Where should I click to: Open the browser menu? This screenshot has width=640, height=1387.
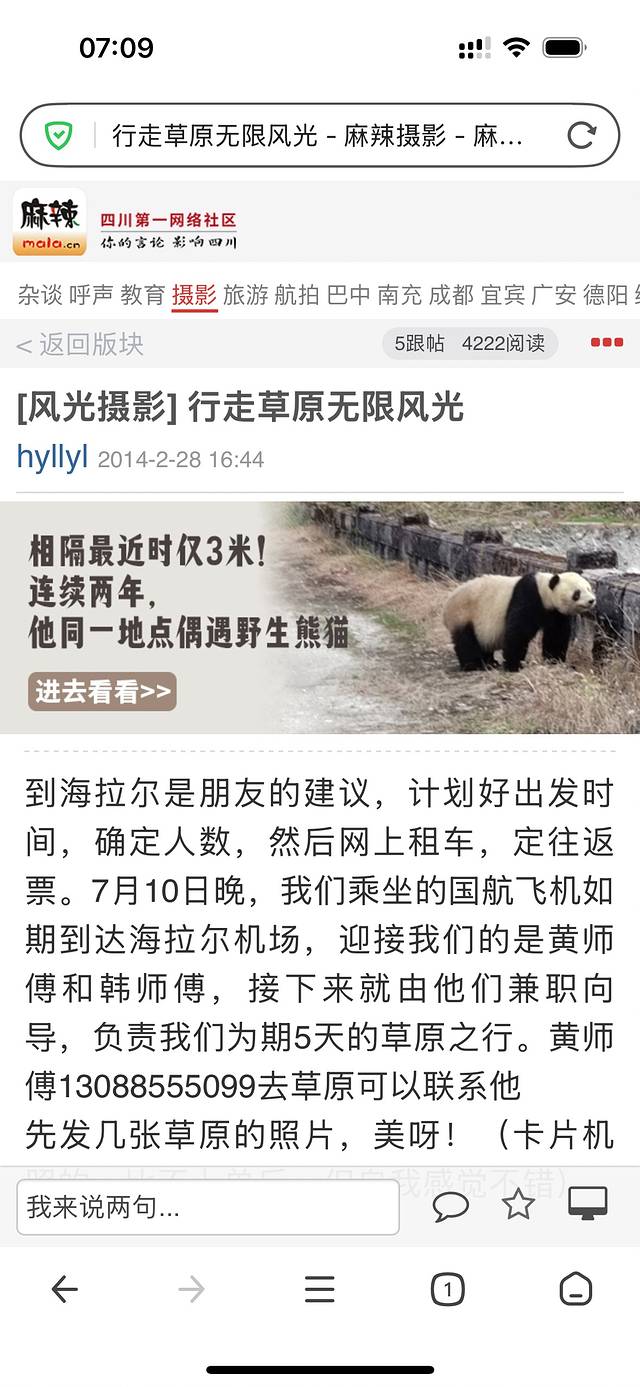point(319,1290)
